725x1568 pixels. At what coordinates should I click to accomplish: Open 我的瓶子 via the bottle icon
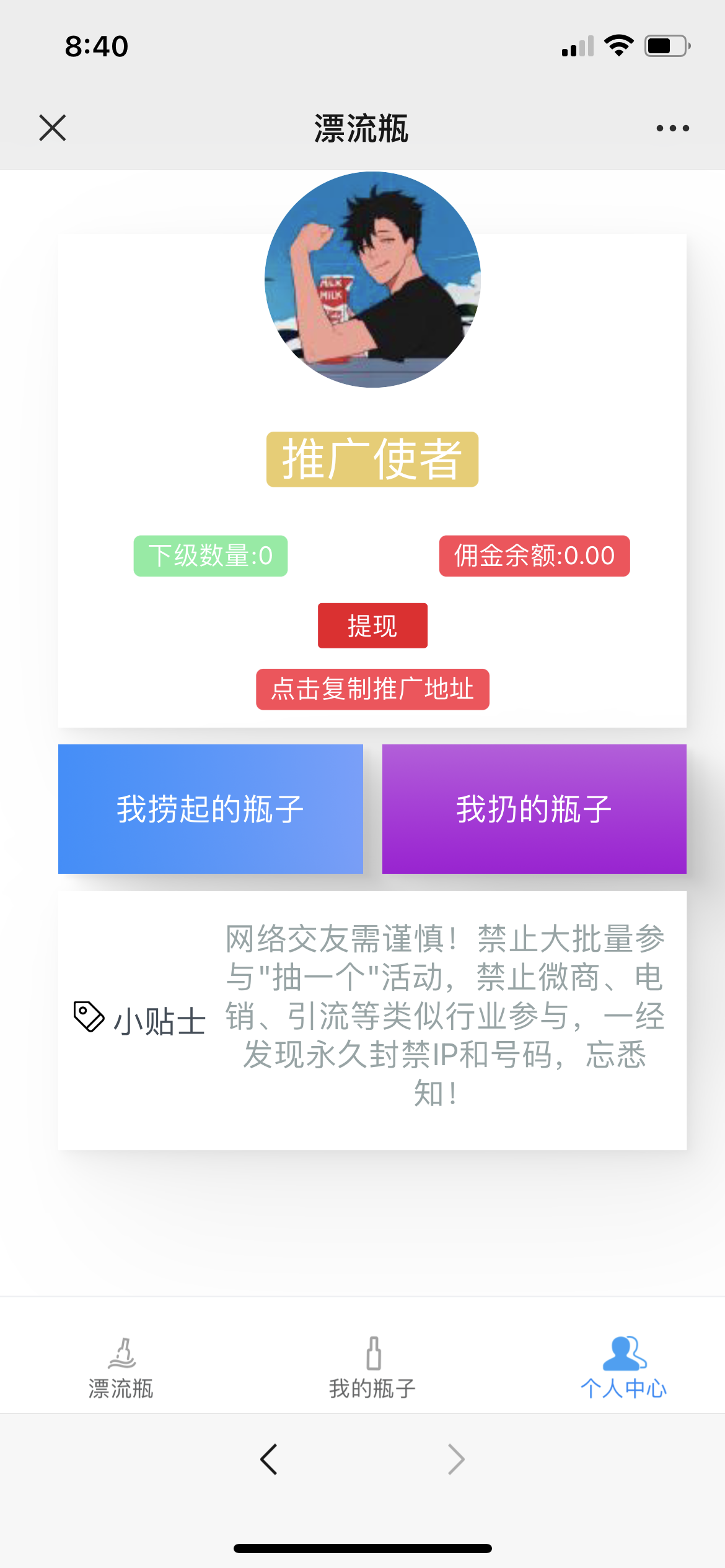372,1356
